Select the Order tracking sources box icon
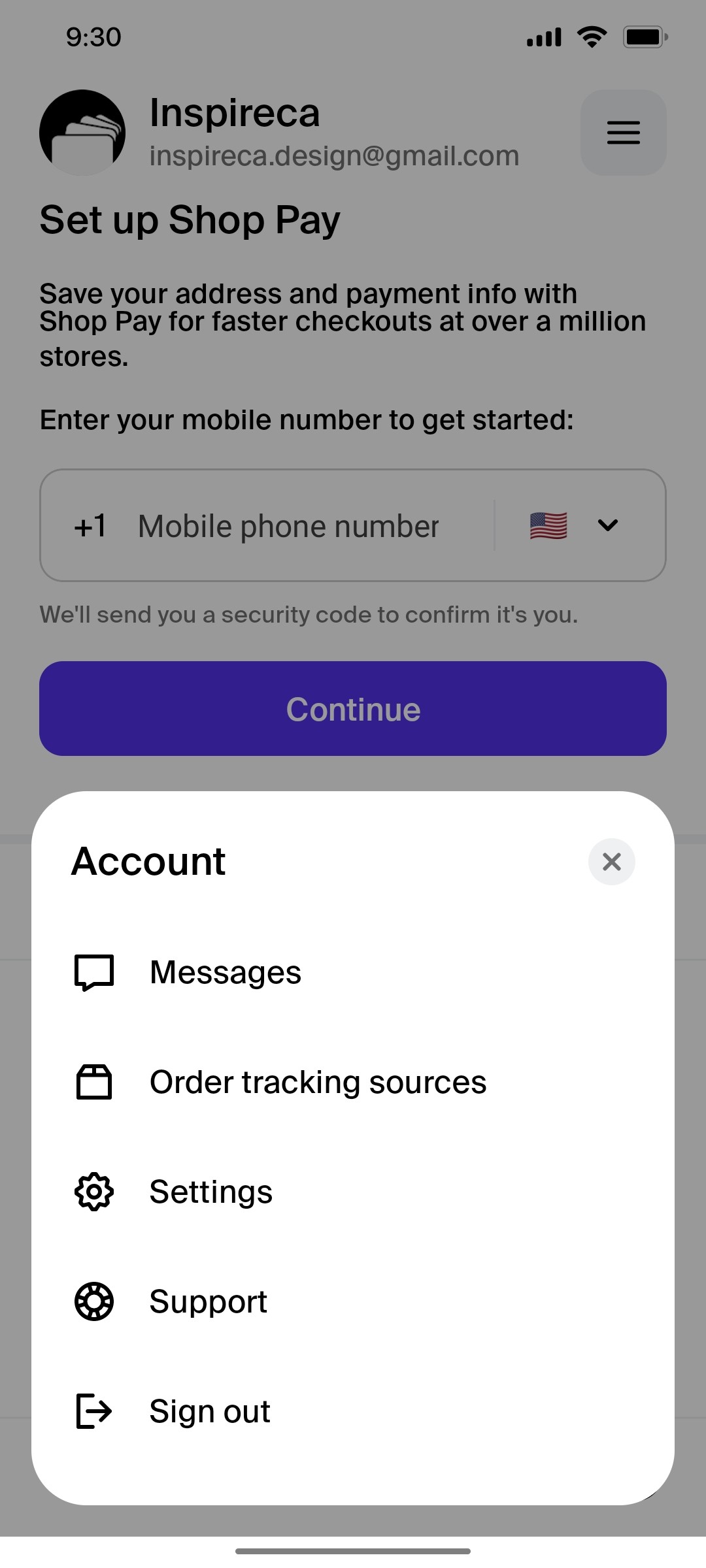 (x=94, y=1082)
